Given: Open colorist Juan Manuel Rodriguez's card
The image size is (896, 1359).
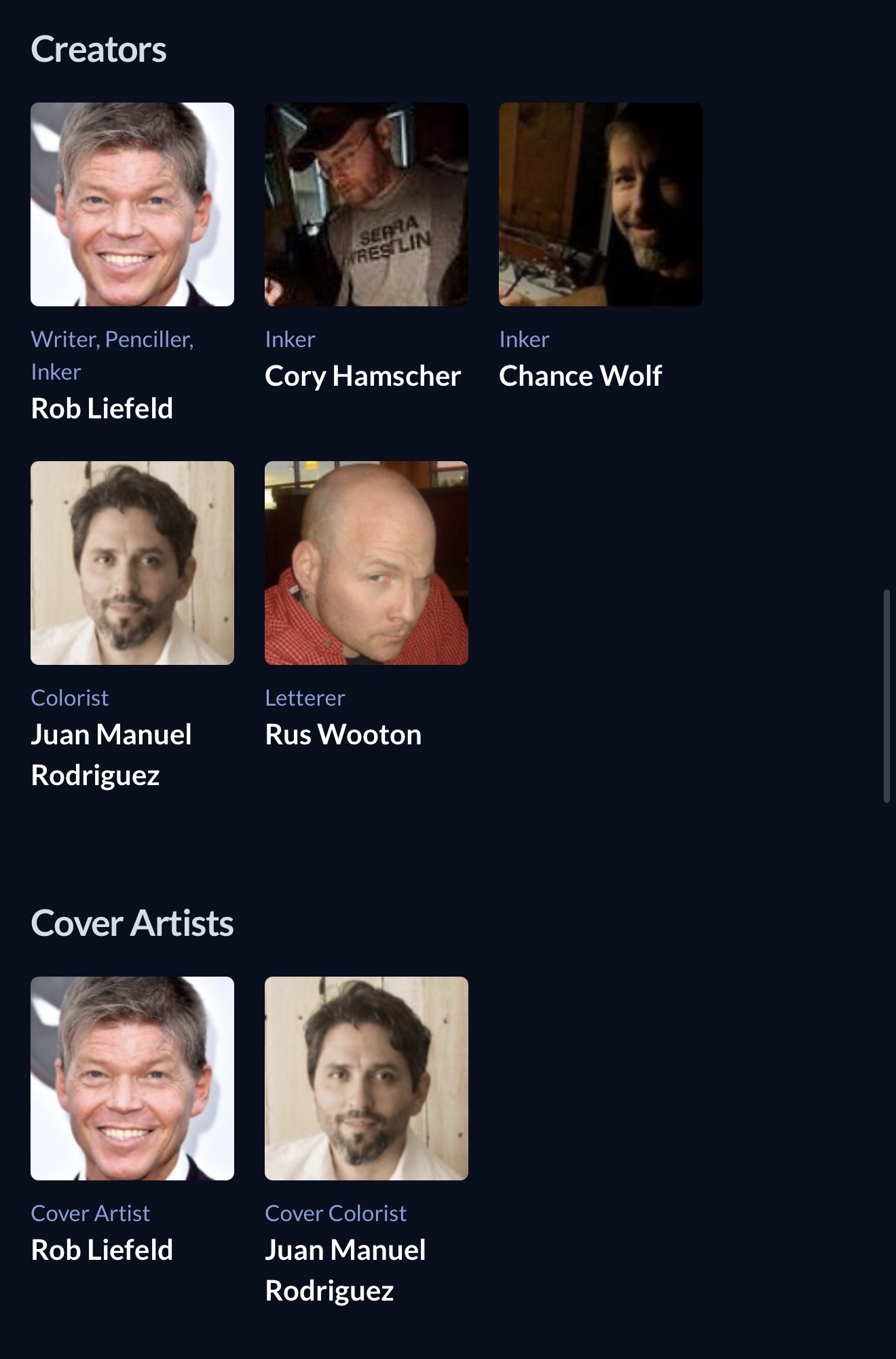Looking at the screenshot, I should (132, 563).
